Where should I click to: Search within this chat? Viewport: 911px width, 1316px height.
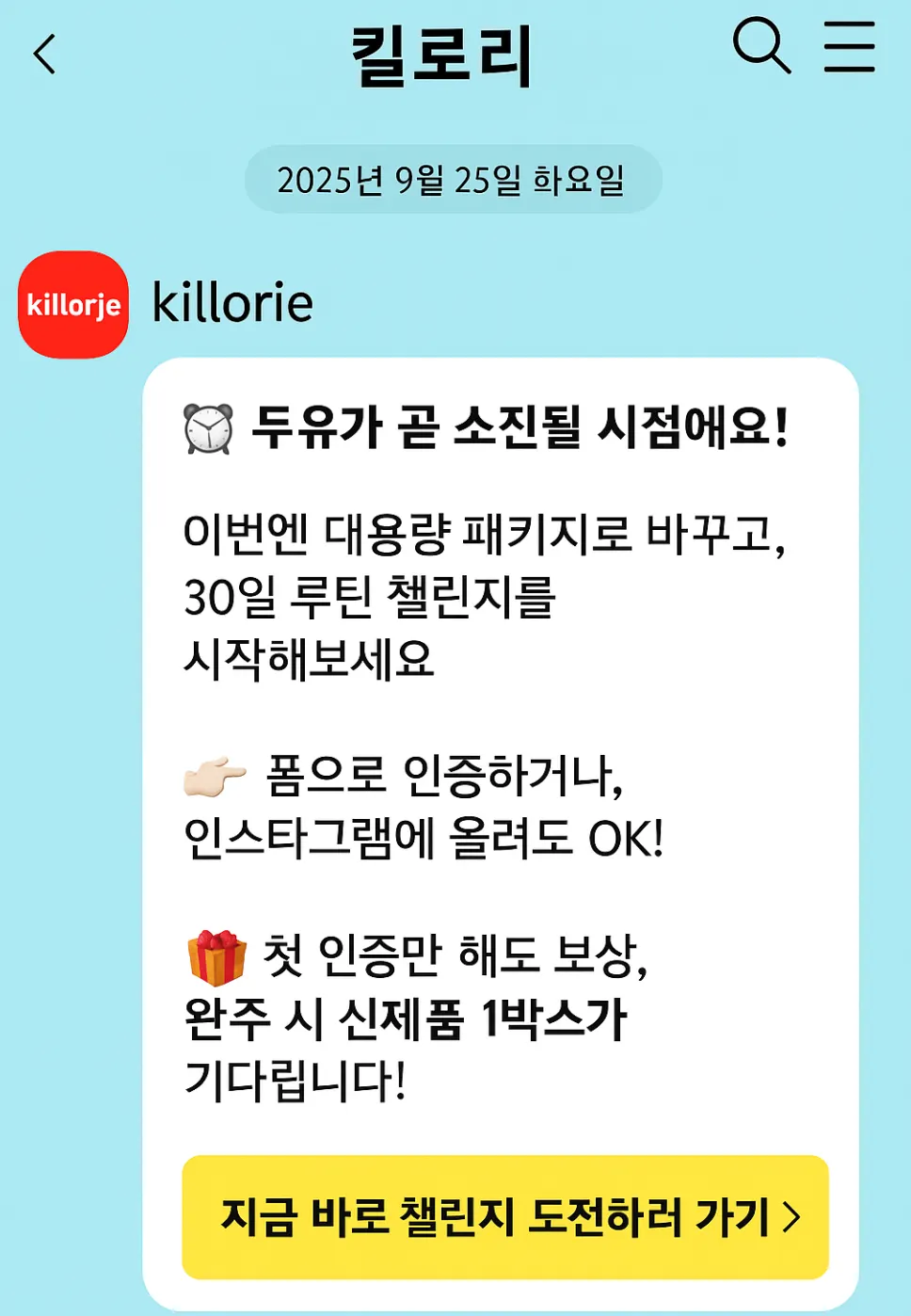coord(759,45)
